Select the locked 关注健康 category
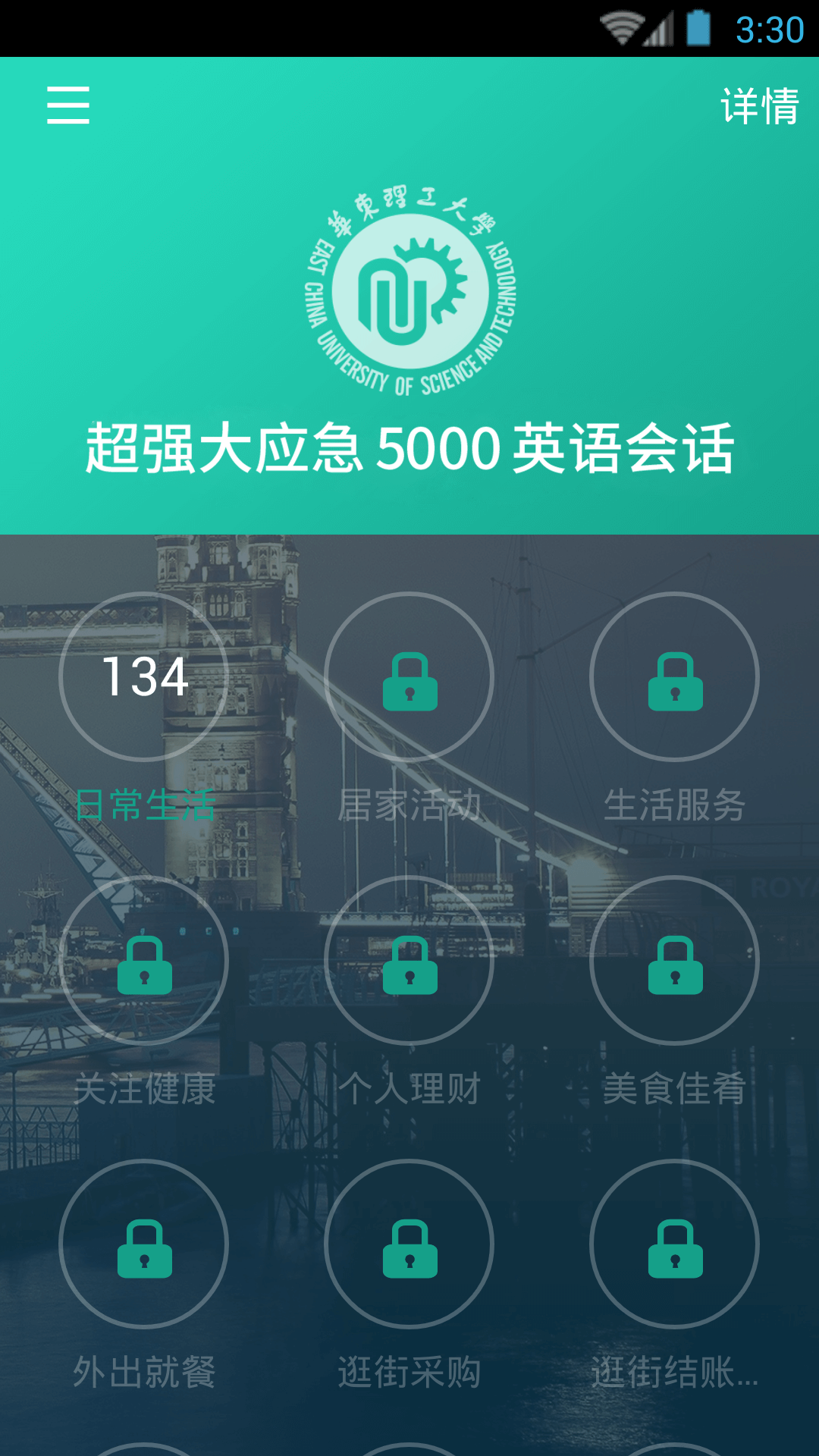This screenshot has height=1456, width=819. point(144,960)
